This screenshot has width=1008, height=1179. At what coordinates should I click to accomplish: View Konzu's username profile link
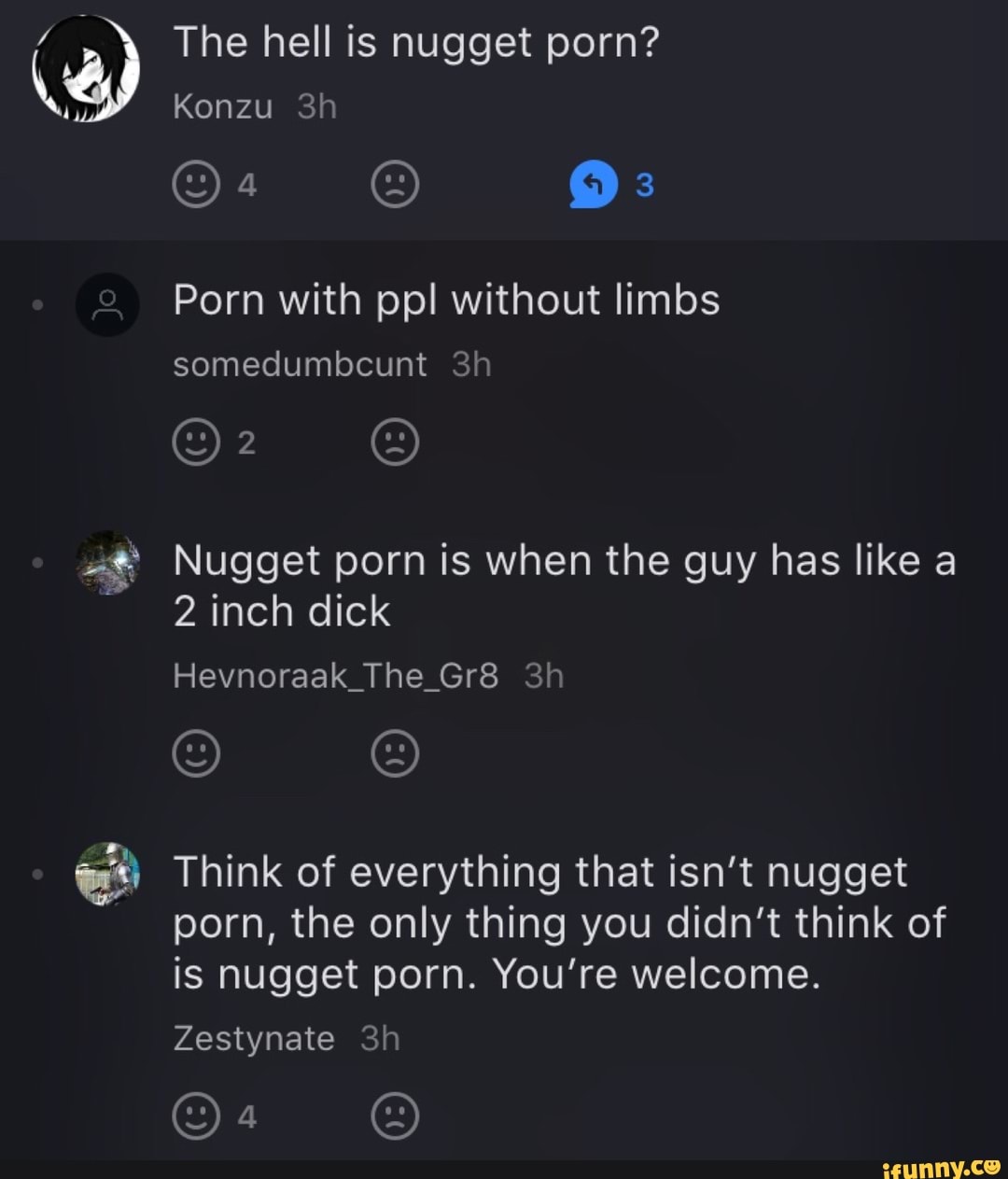(222, 107)
